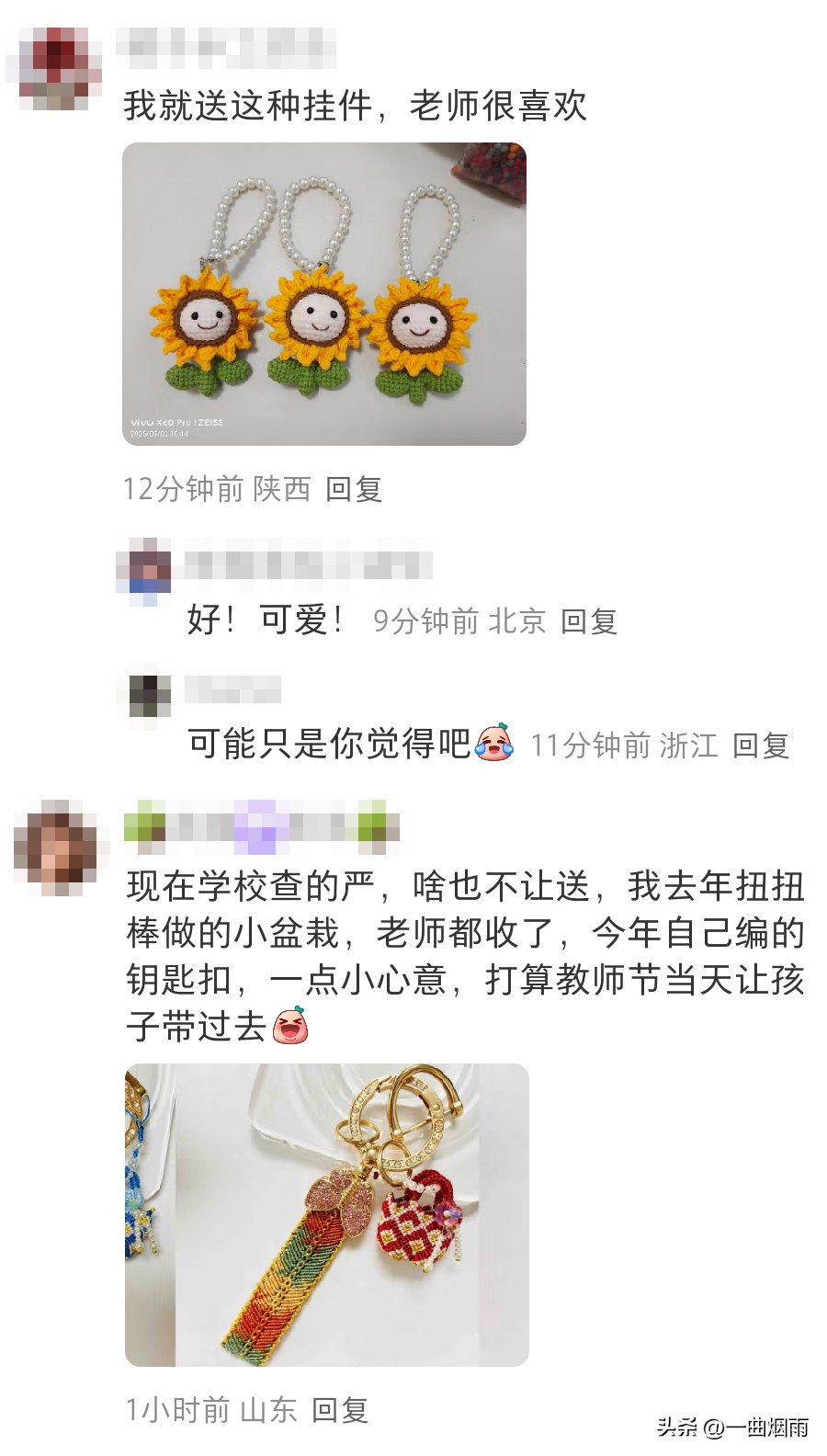Reply to the Shandong comment about keychains
The width and height of the screenshot is (827, 1456).
340,1409
